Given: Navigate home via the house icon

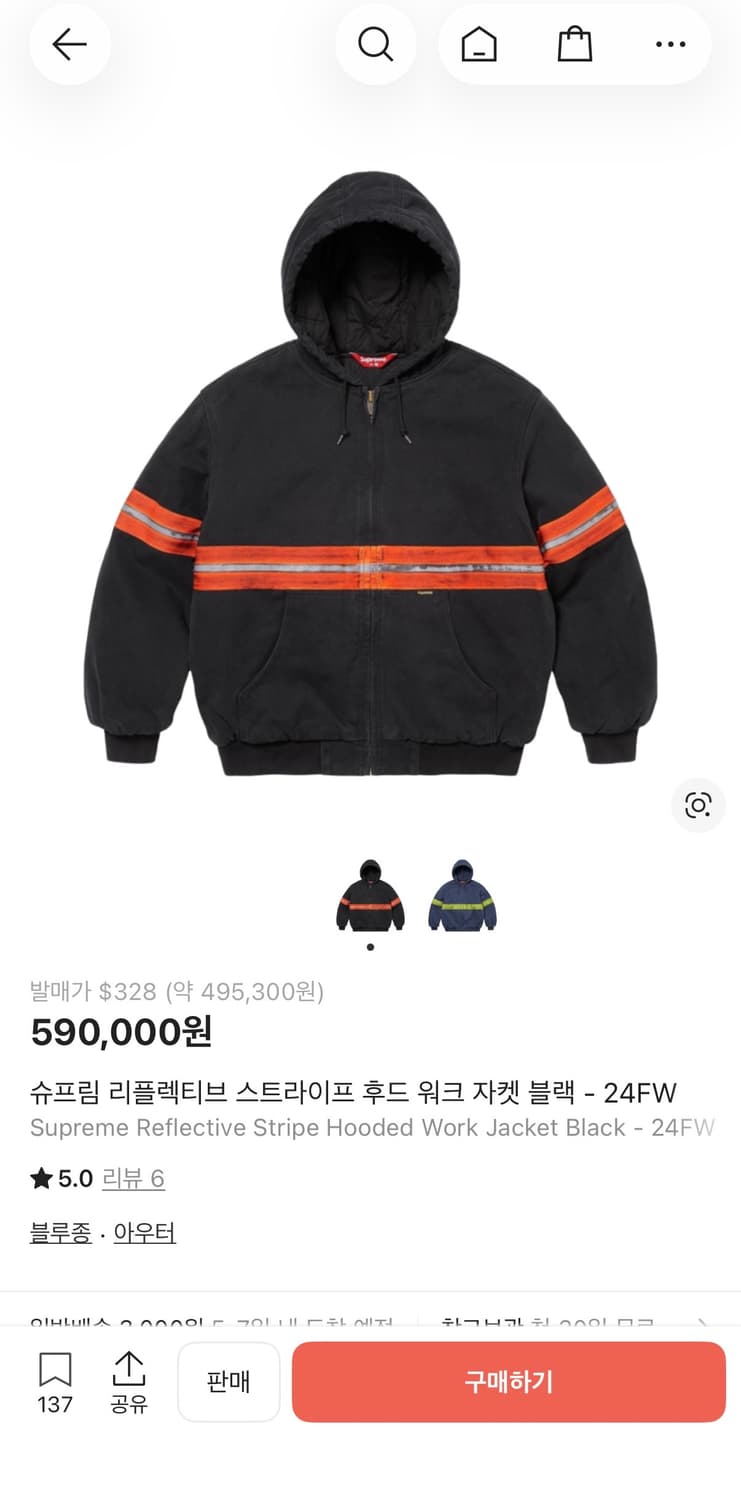Looking at the screenshot, I should [477, 44].
